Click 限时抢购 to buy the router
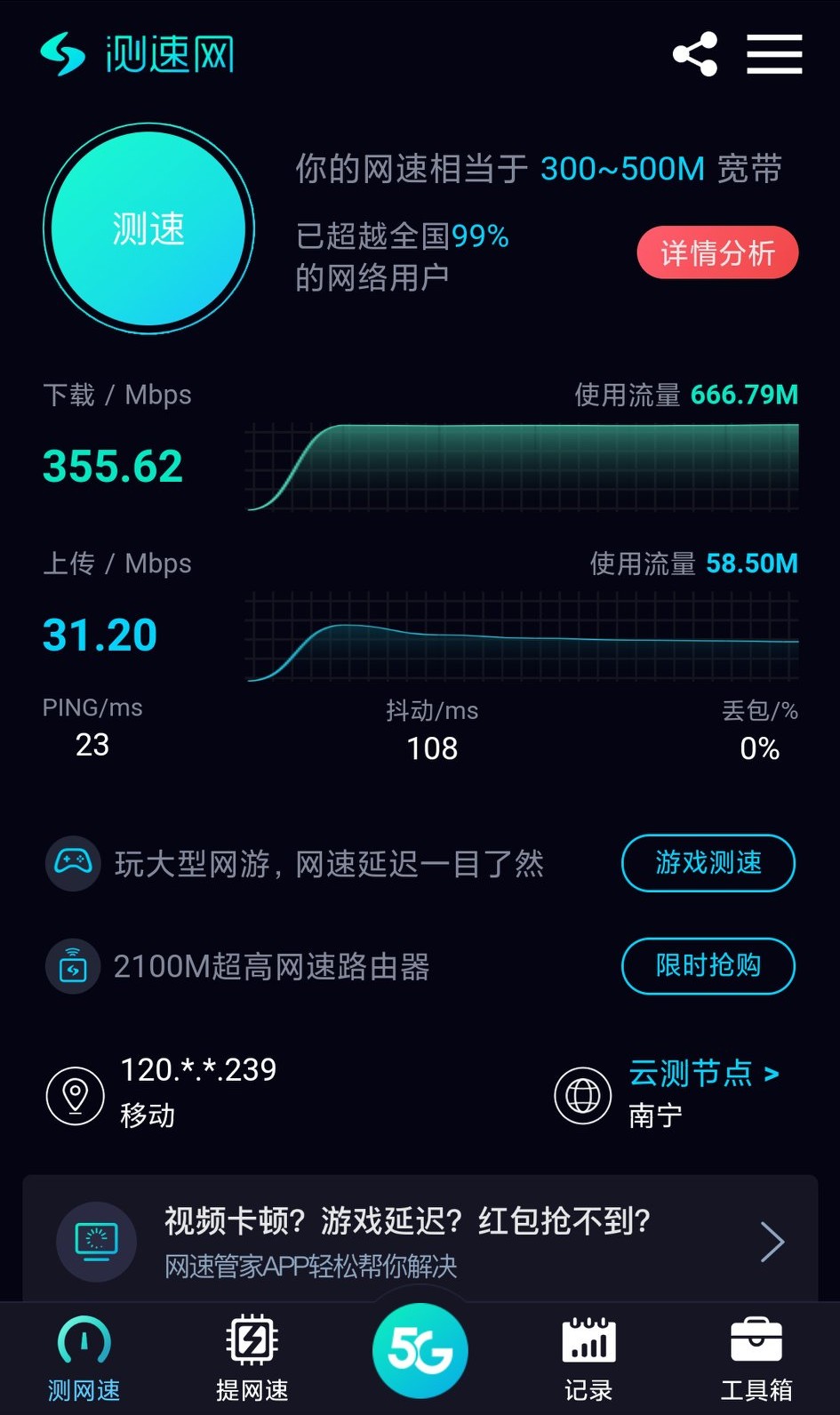This screenshot has width=840, height=1415. tap(708, 966)
